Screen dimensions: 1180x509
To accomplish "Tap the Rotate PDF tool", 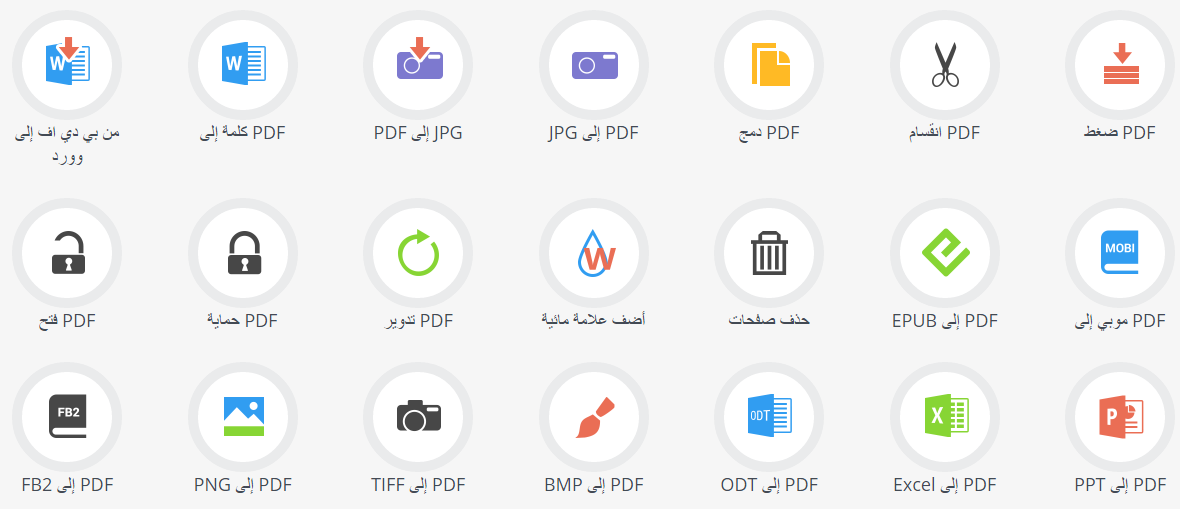I will (x=418, y=254).
